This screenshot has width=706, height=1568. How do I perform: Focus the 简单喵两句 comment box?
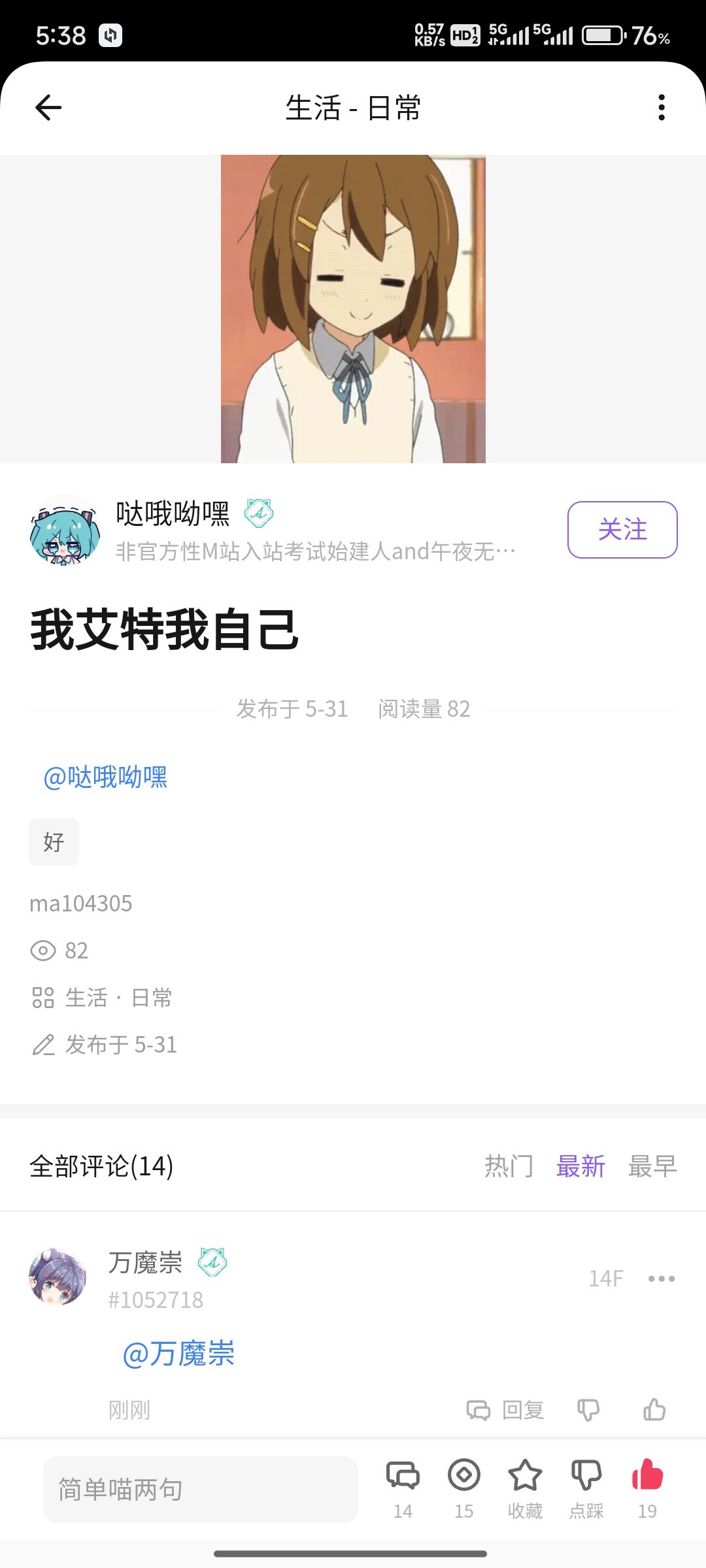tap(200, 1490)
